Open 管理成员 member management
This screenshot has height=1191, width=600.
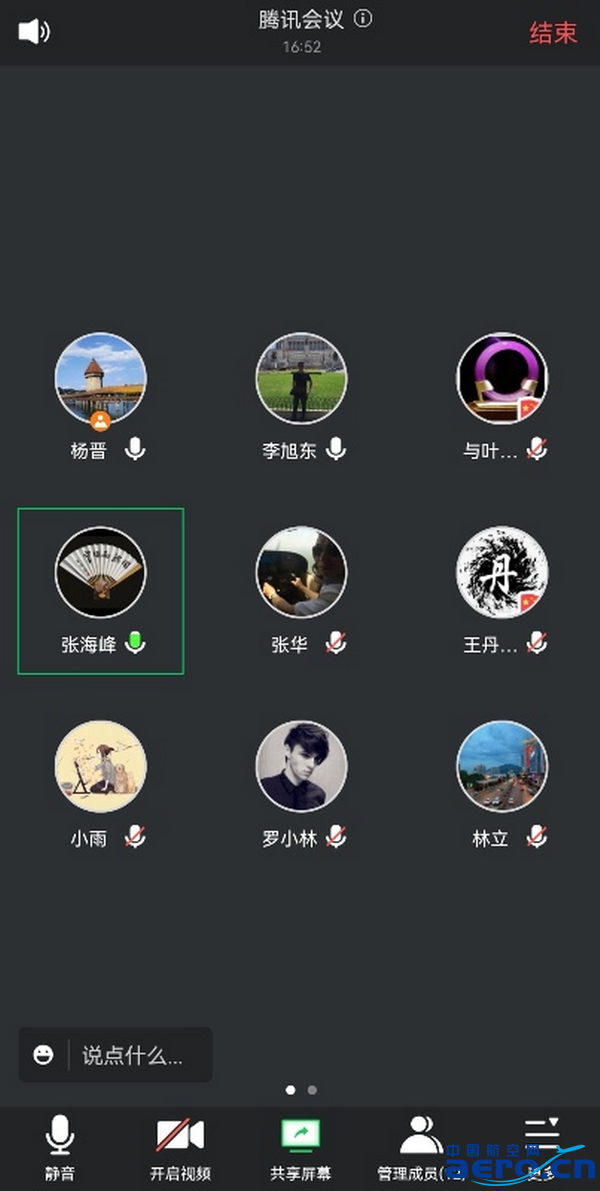tap(421, 1148)
